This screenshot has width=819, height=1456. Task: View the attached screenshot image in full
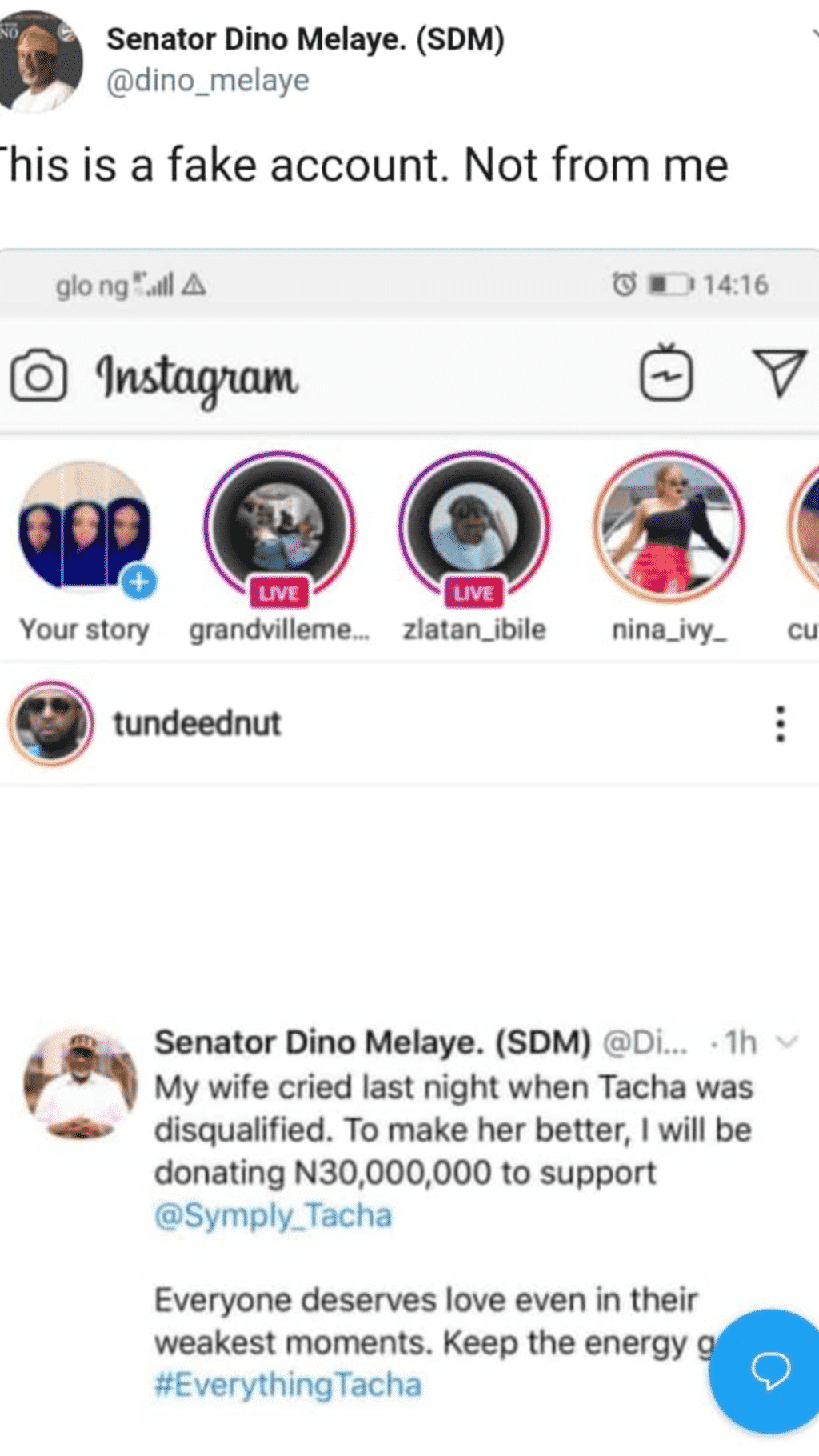pos(409,848)
